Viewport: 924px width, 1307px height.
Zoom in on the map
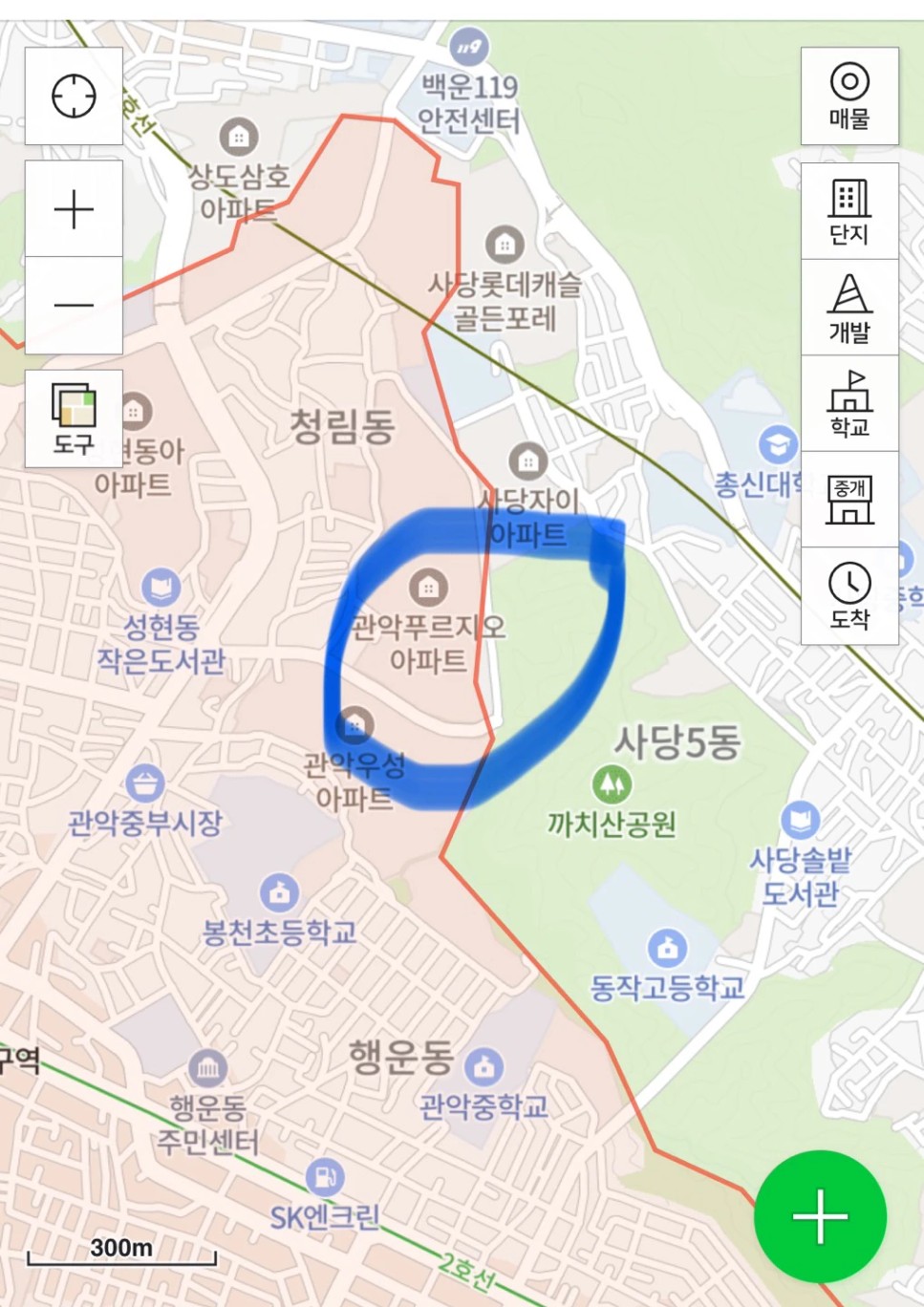coord(74,209)
